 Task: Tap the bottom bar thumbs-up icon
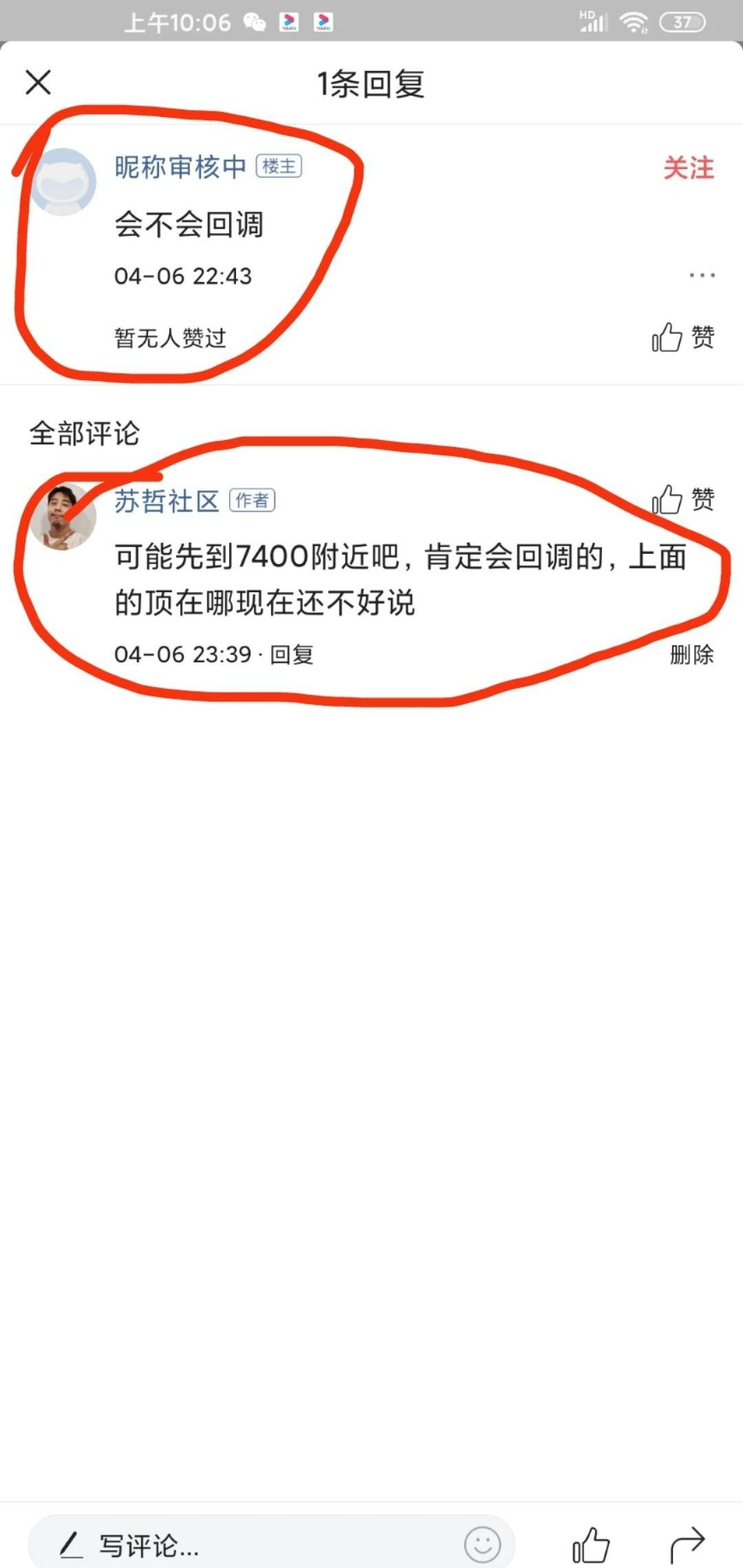click(x=592, y=1545)
